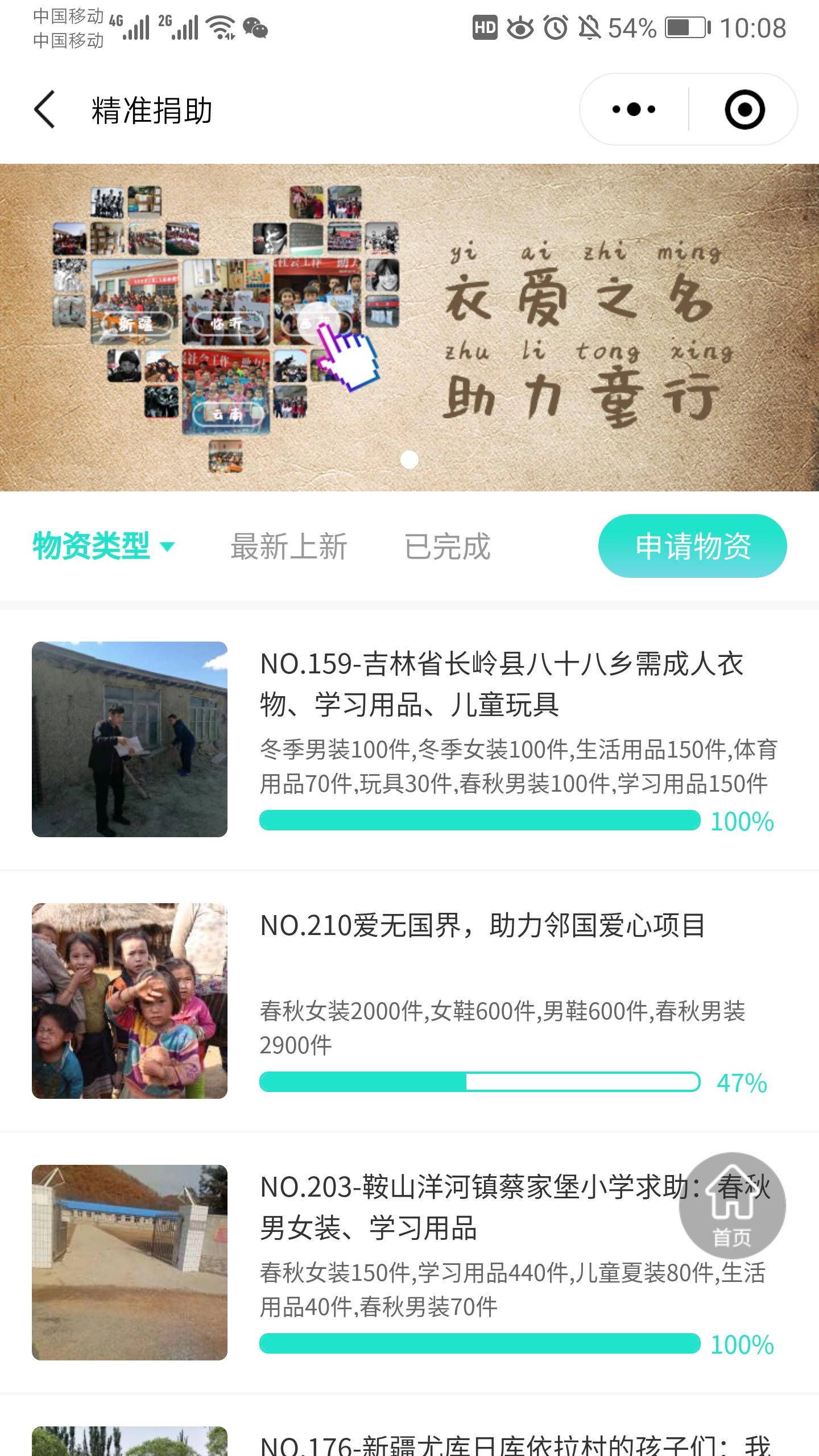Expand the 物资类型 dropdown filter
819x1456 pixels.
coord(104,547)
